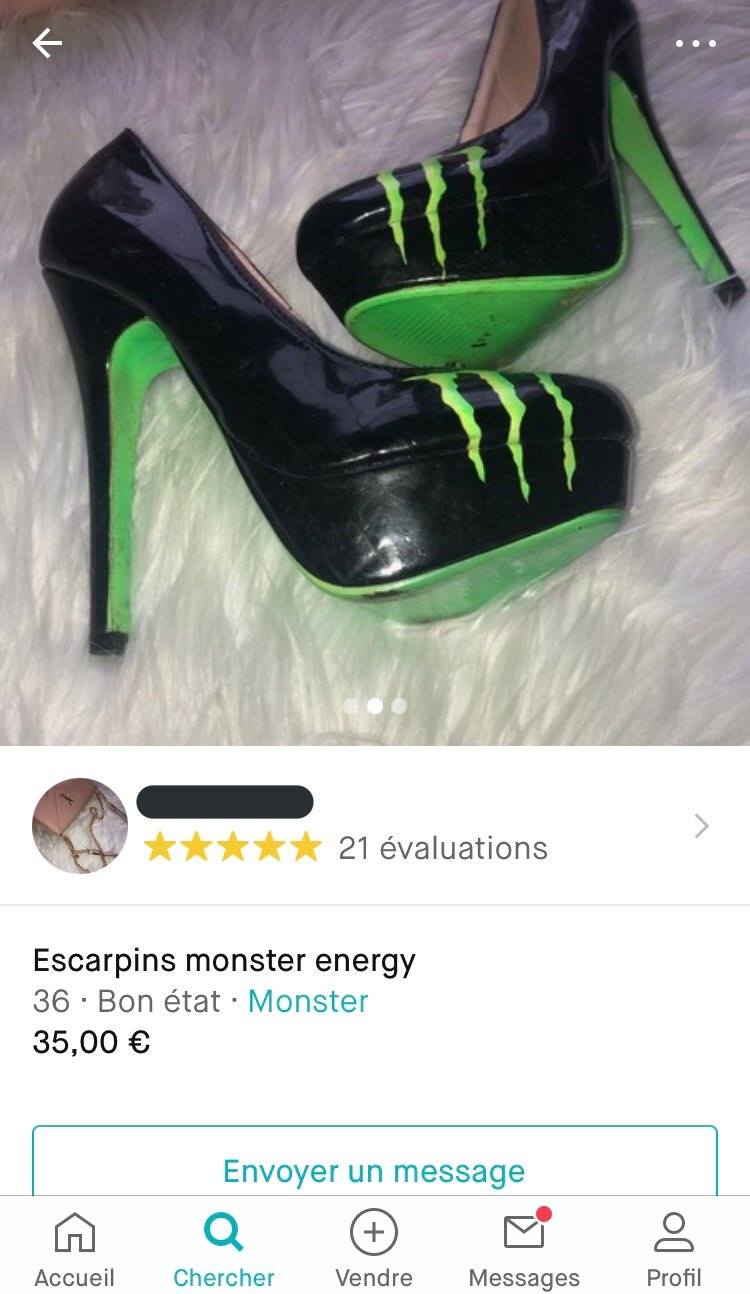The width and height of the screenshot is (750, 1294).
Task: Open the Vendre tab
Action: (374, 1248)
